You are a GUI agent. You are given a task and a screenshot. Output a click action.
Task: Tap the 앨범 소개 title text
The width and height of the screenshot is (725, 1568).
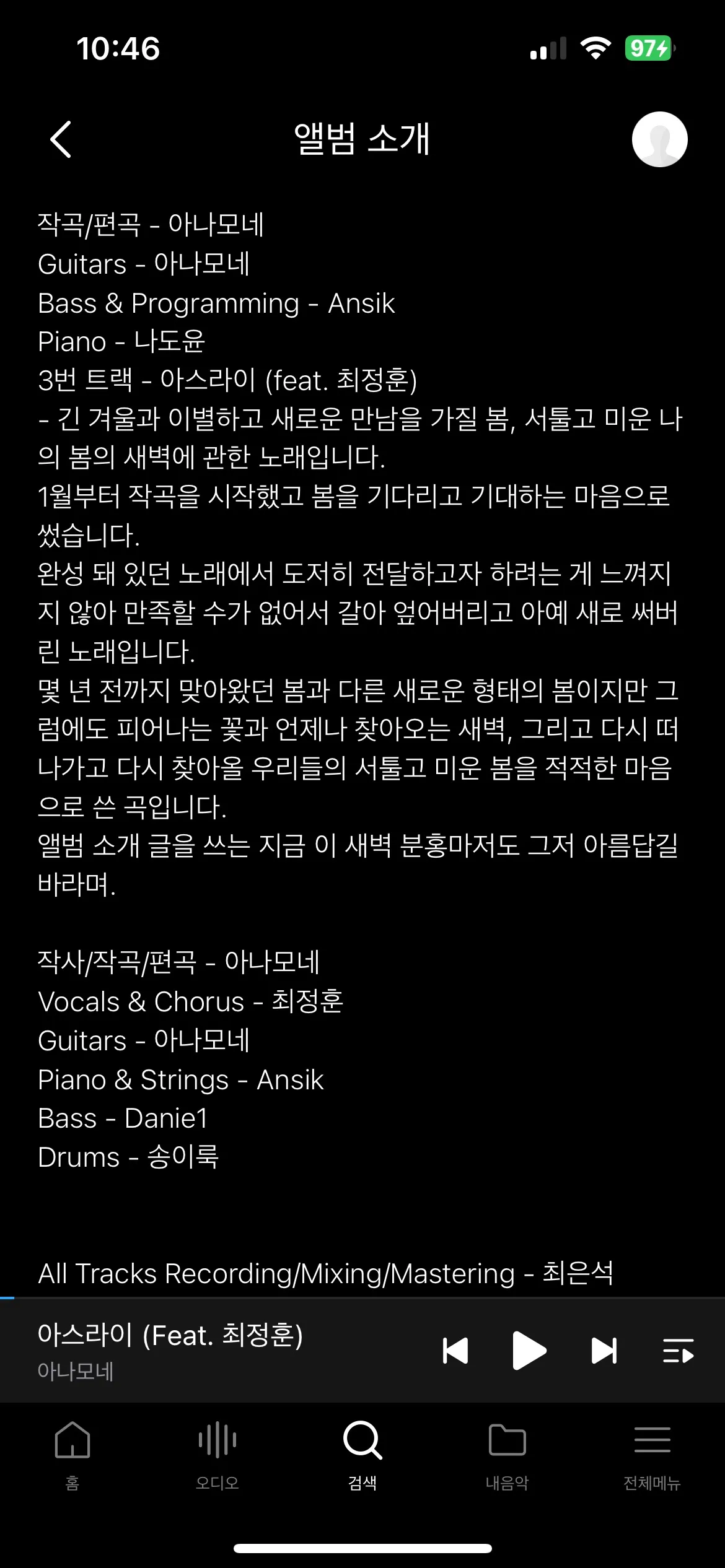[x=362, y=140]
